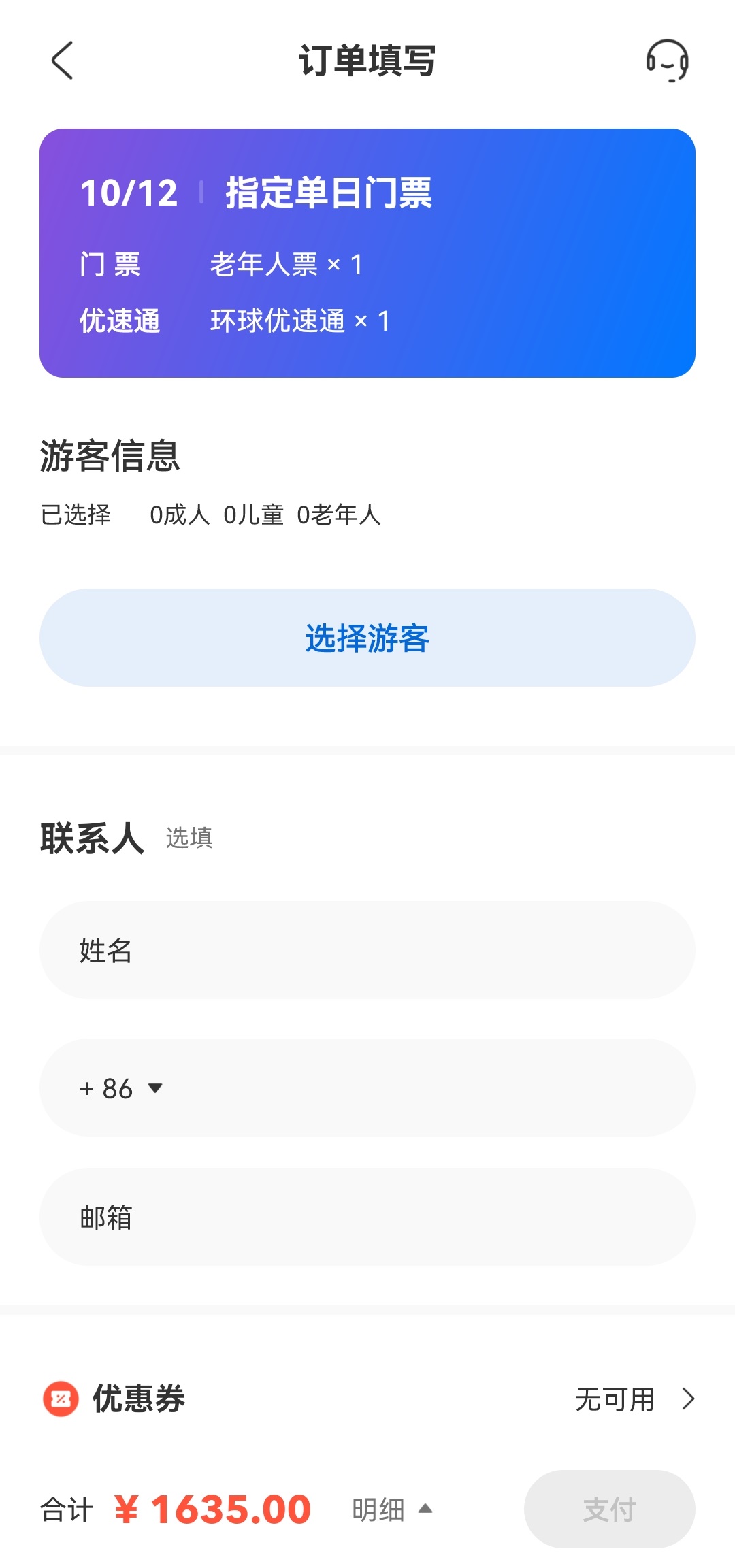Viewport: 735px width, 1568px height.
Task: Focus the 姓名 contact name field
Action: [x=367, y=950]
